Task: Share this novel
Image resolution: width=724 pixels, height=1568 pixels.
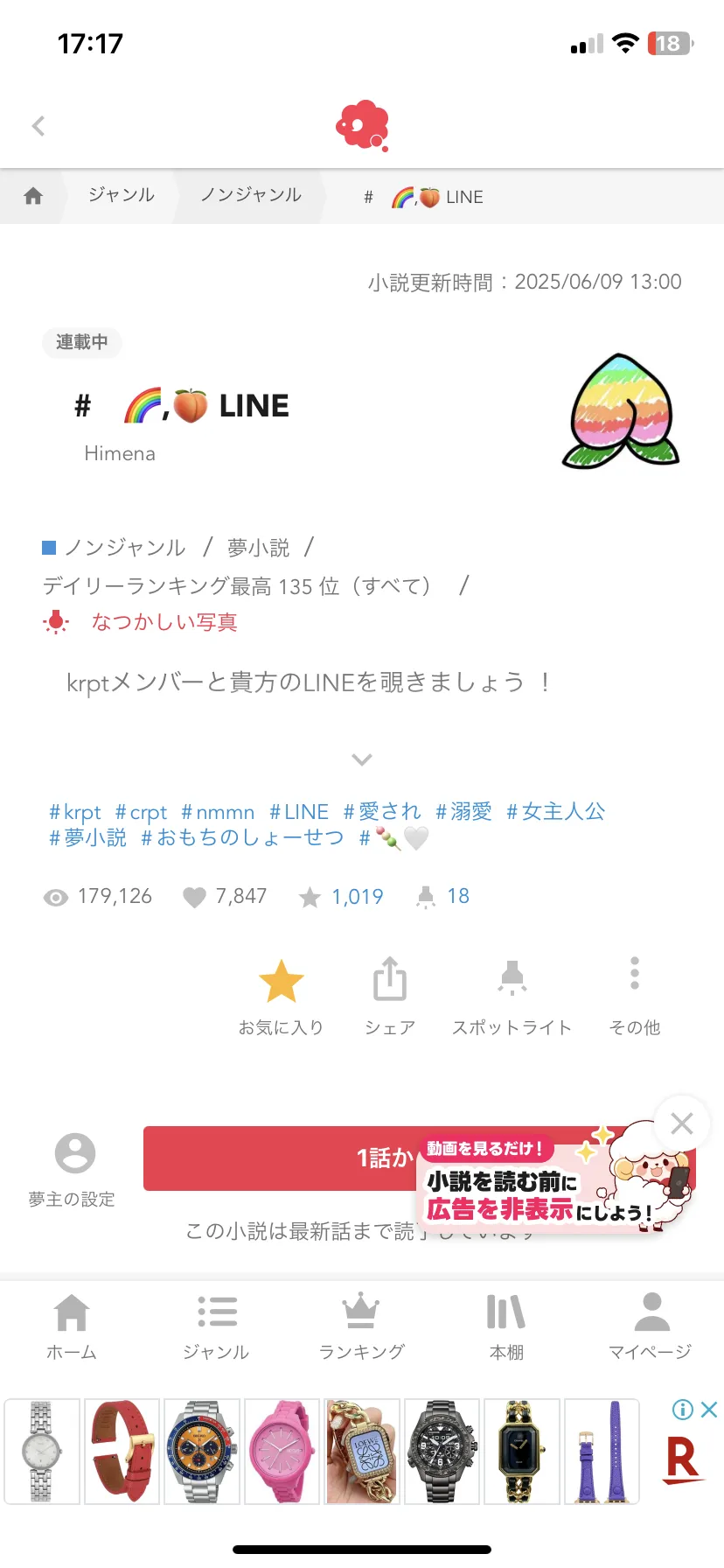Action: pos(390,995)
